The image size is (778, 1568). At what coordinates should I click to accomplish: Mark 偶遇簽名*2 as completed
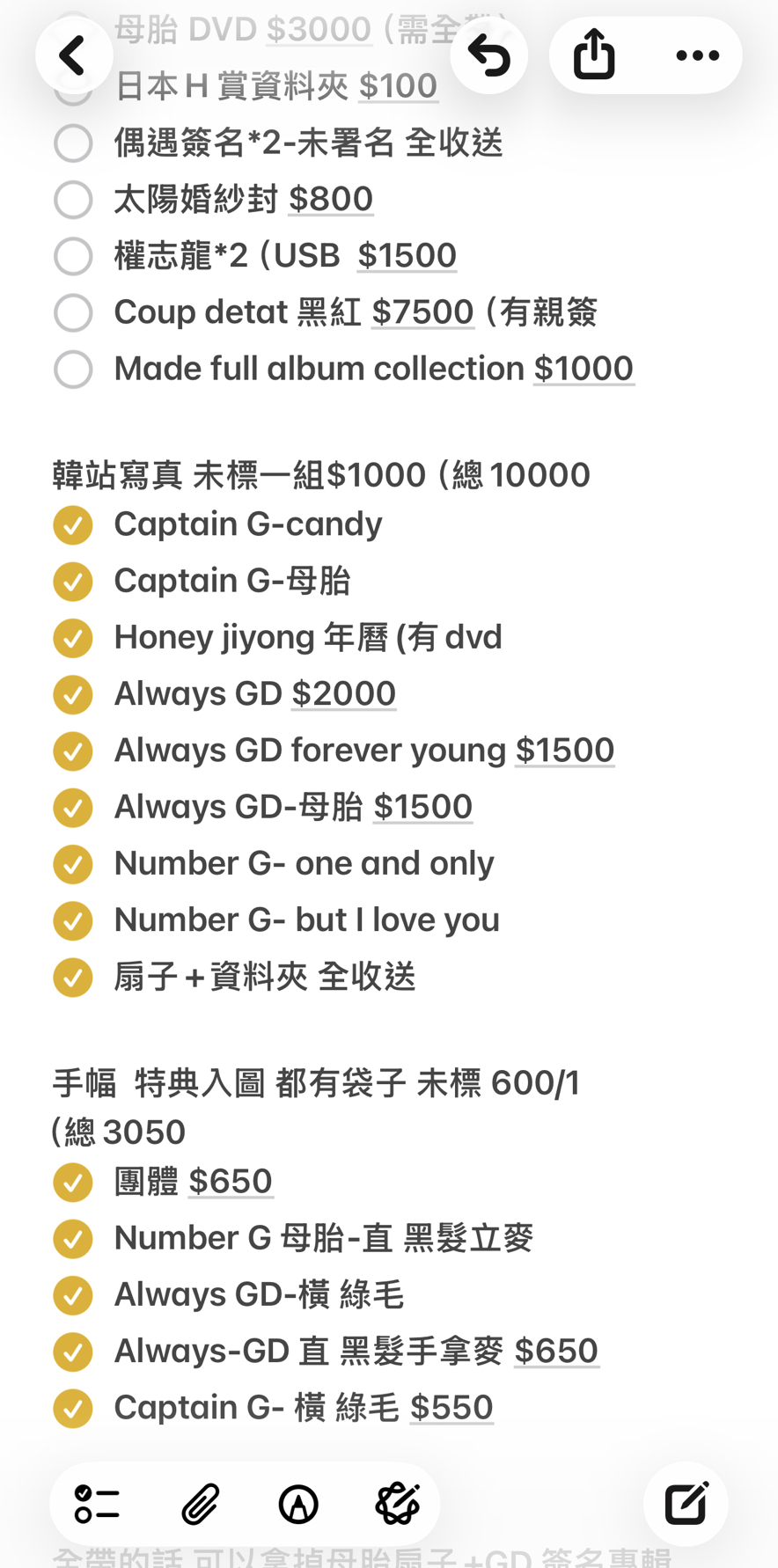pyautogui.click(x=73, y=143)
